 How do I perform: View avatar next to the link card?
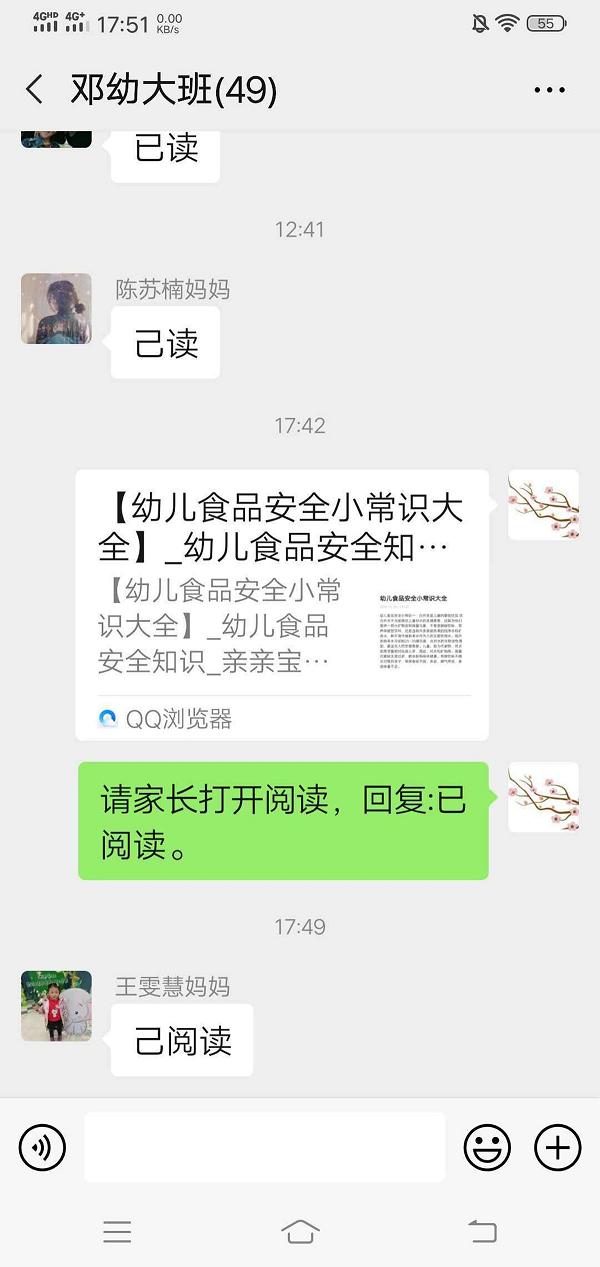click(x=543, y=505)
